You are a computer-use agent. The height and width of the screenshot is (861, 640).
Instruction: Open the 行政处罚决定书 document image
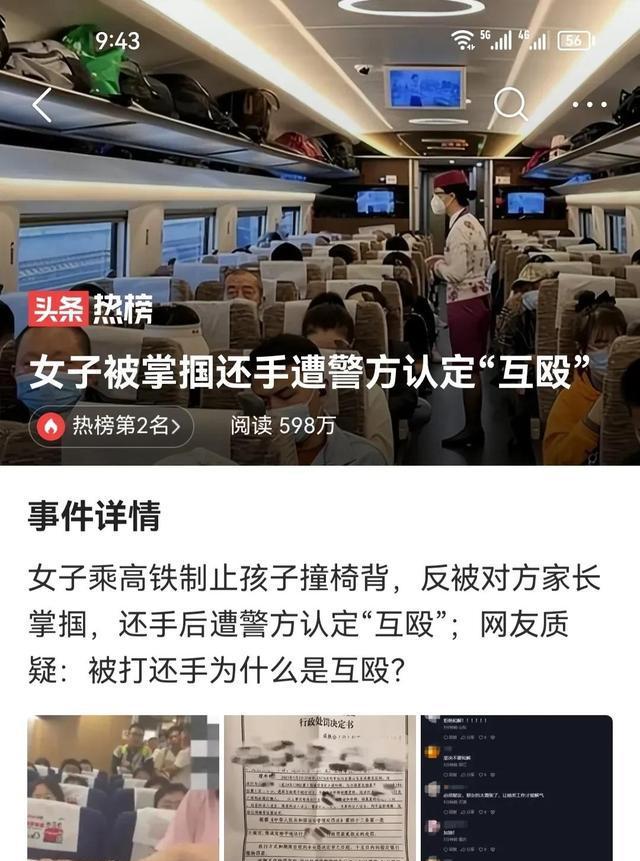coord(316,788)
